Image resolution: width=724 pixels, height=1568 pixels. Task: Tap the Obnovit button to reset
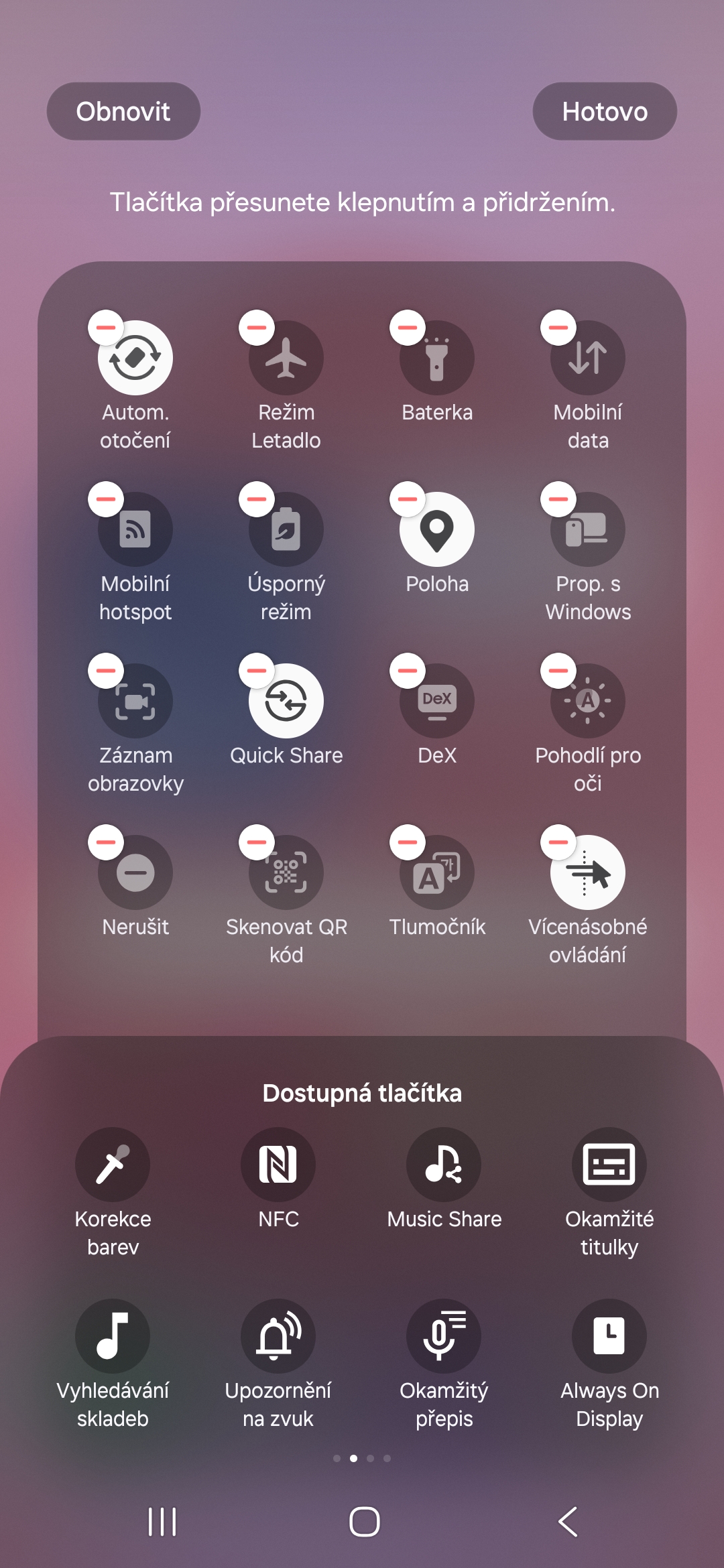[x=123, y=111]
